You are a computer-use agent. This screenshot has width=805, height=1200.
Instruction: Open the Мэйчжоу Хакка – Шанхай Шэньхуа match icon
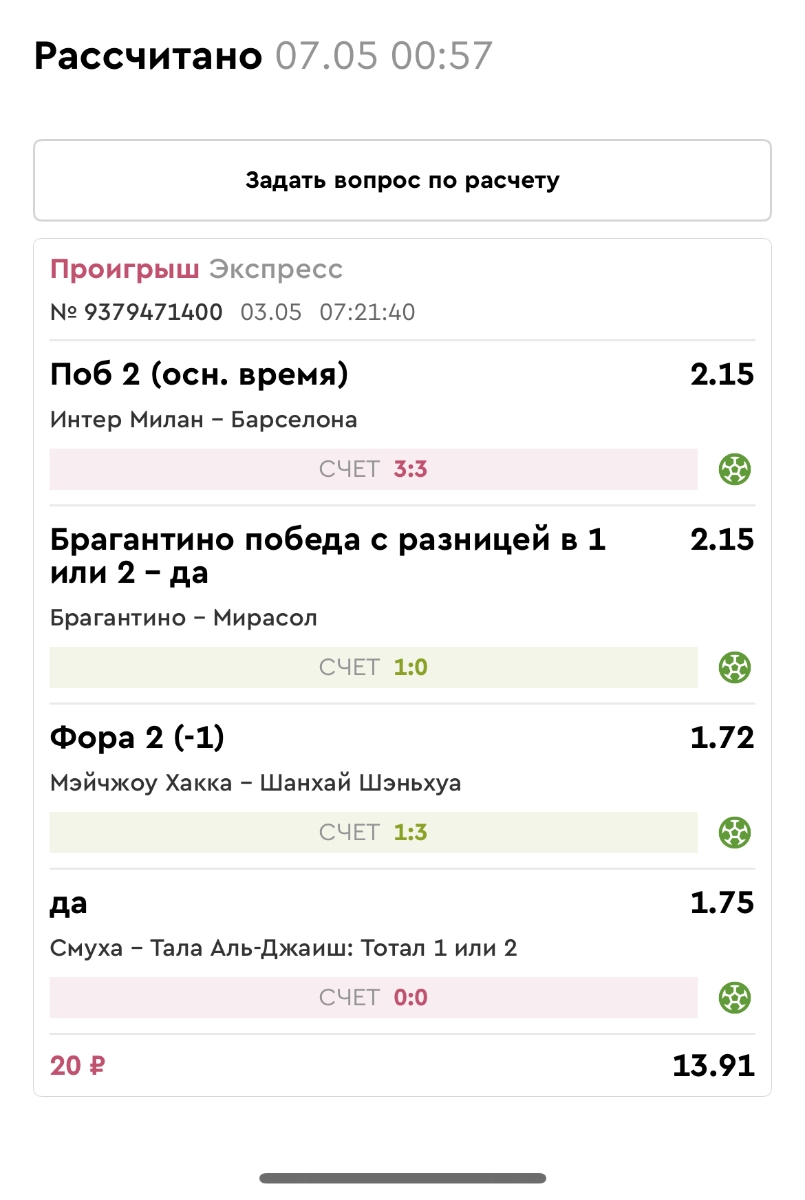coord(735,832)
